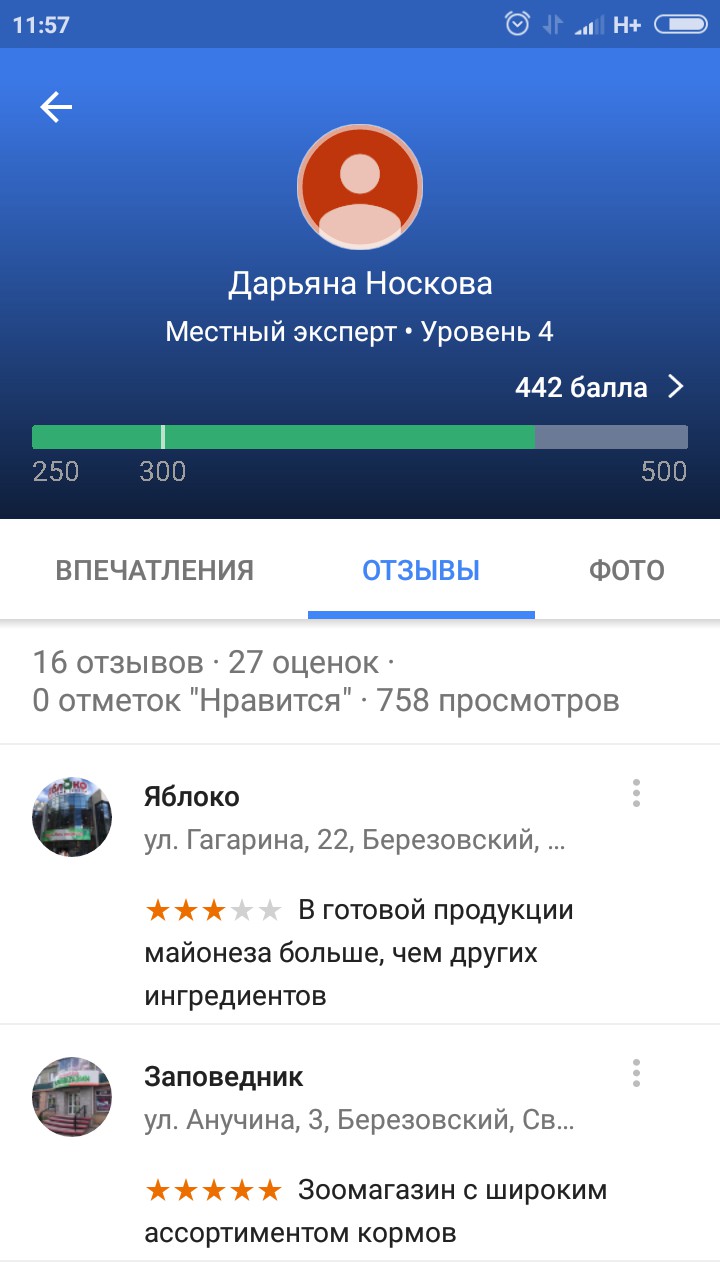Open overflow menu for the Заповедник review
This screenshot has width=720, height=1280.
636,1074
